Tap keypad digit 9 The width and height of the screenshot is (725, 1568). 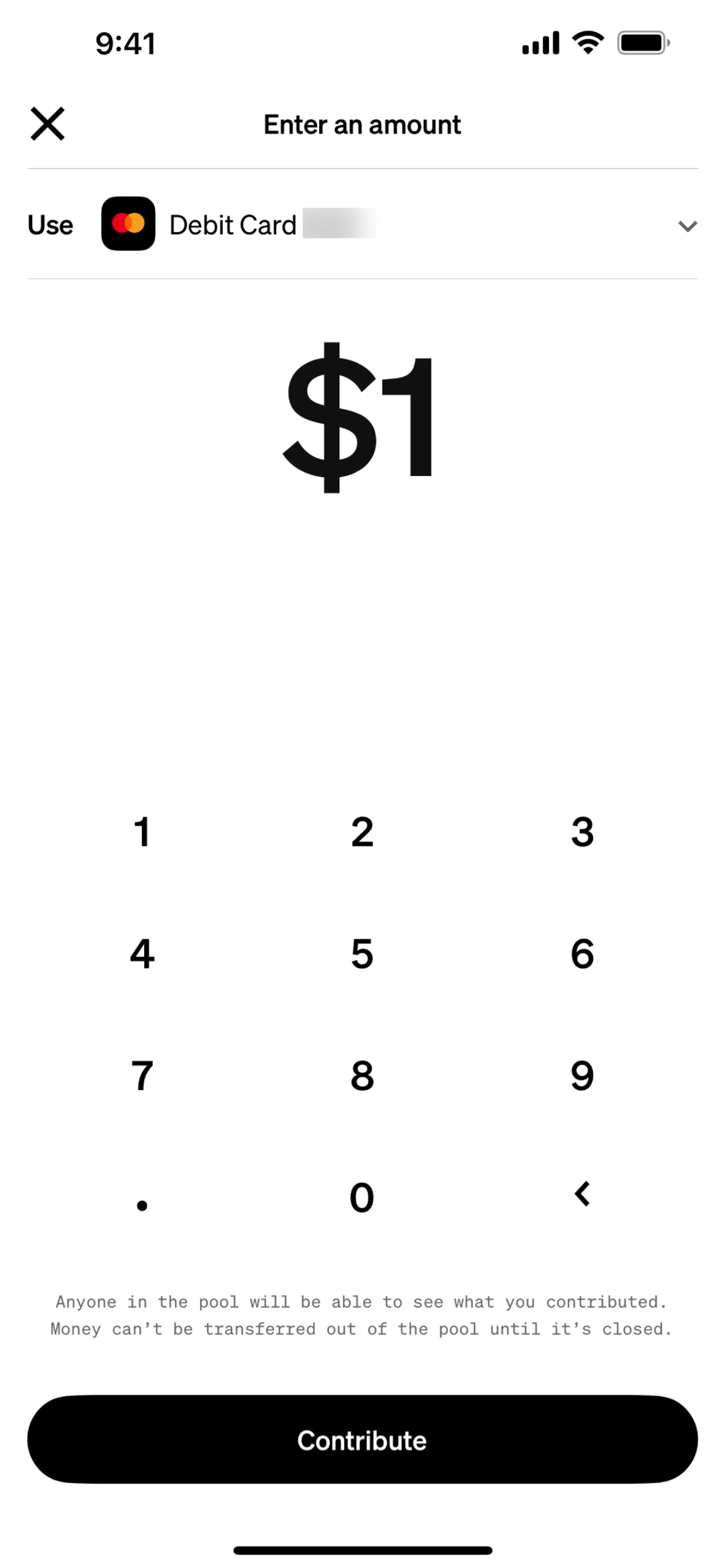582,1075
